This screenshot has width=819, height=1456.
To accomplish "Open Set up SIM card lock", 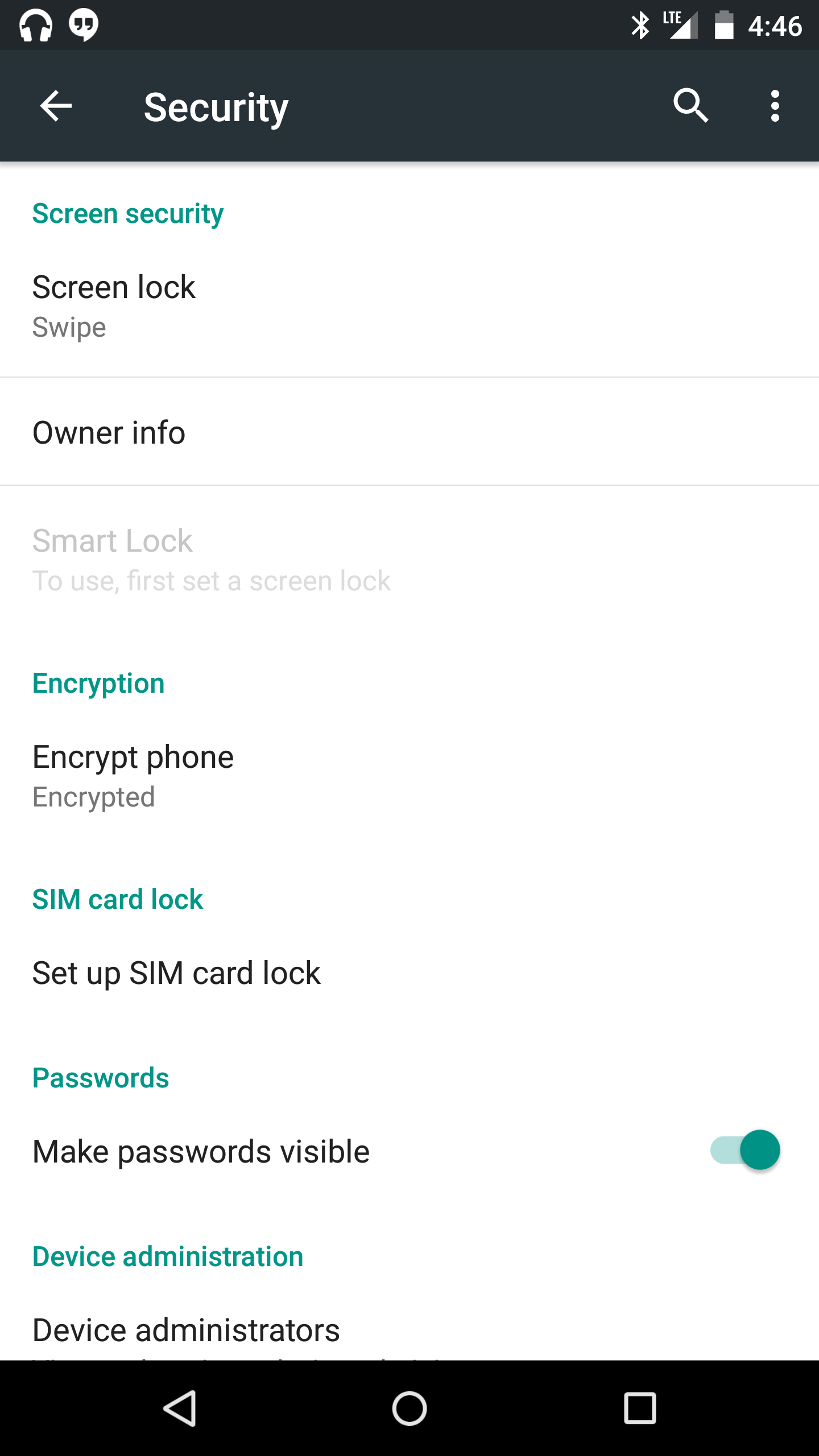I will coord(409,973).
